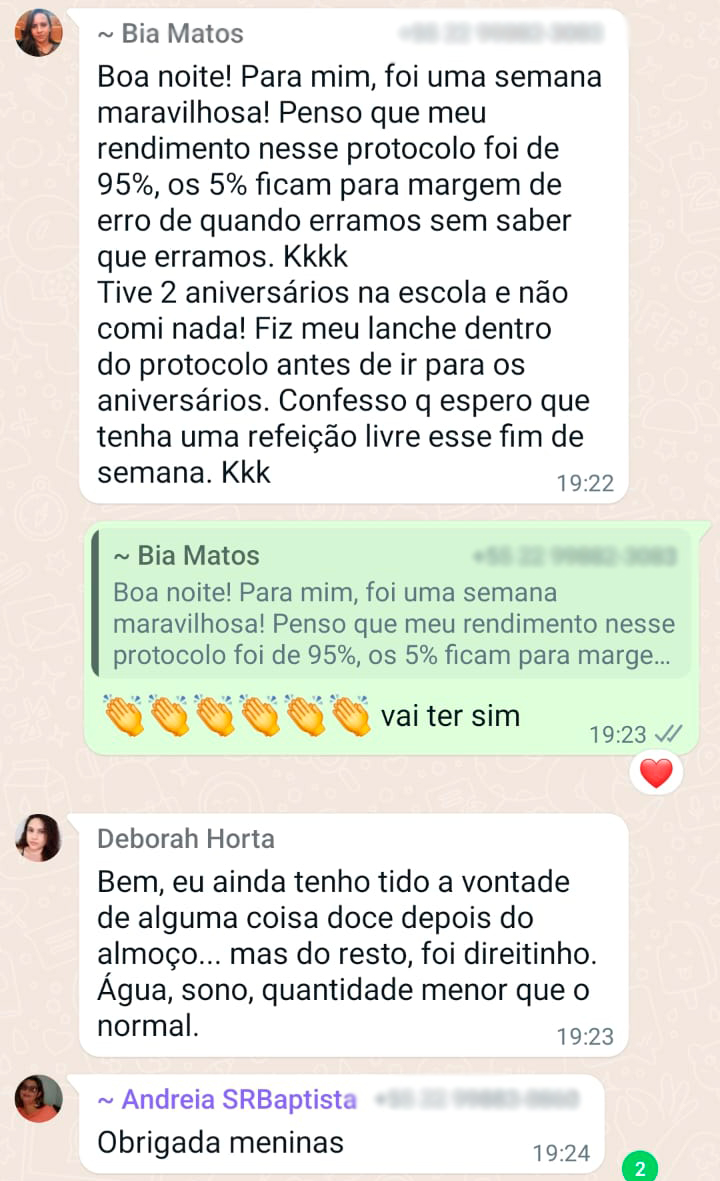Viewport: 720px width, 1181px height.
Task: Open Deborah Horta's avatar
Action: (x=39, y=838)
